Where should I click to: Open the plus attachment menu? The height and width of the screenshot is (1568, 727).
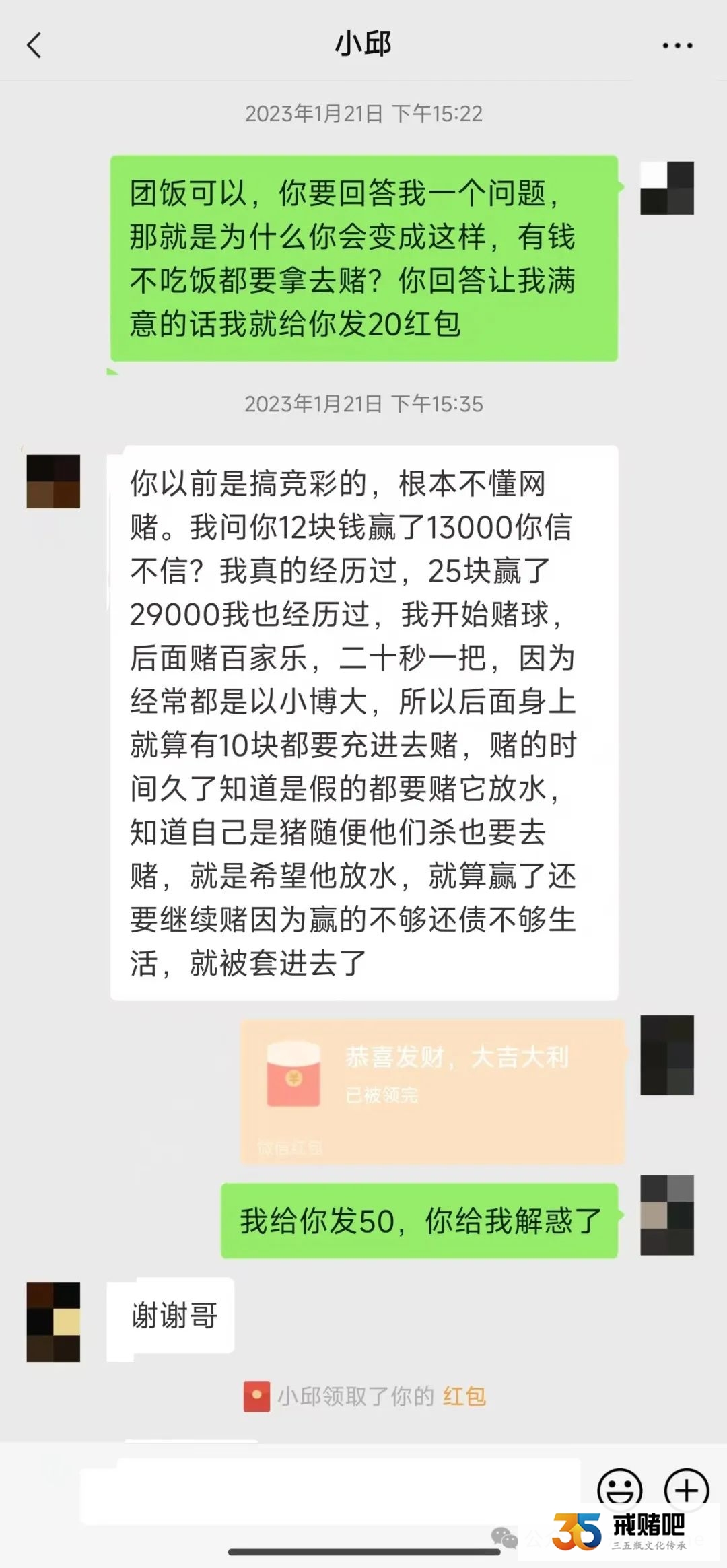(x=686, y=1488)
